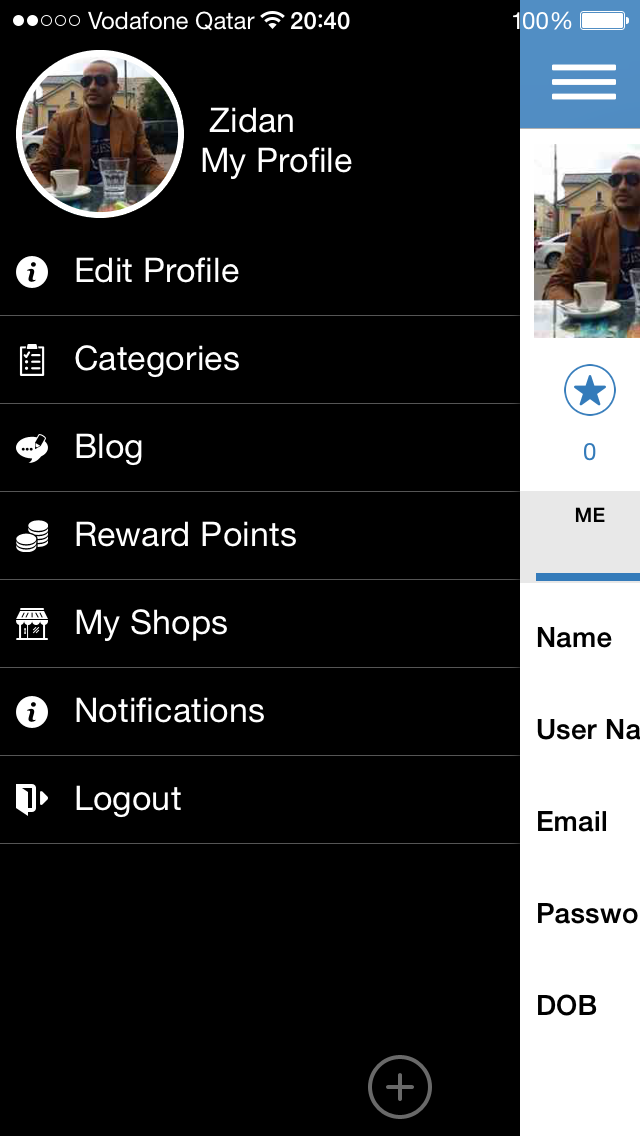Viewport: 640px width, 1136px height.
Task: Check Notifications in the drawer
Action: (x=259, y=711)
